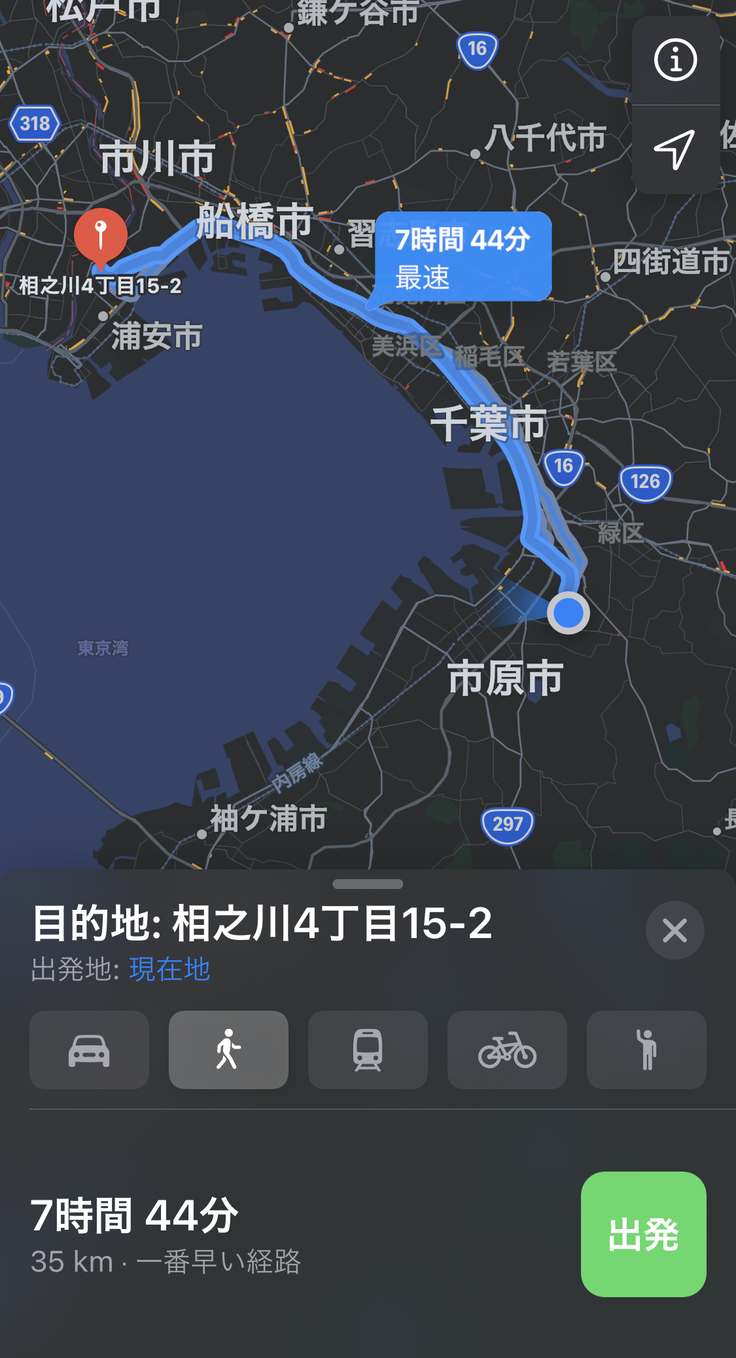Select the walking directions mode
This screenshot has width=736, height=1358.
(228, 1050)
